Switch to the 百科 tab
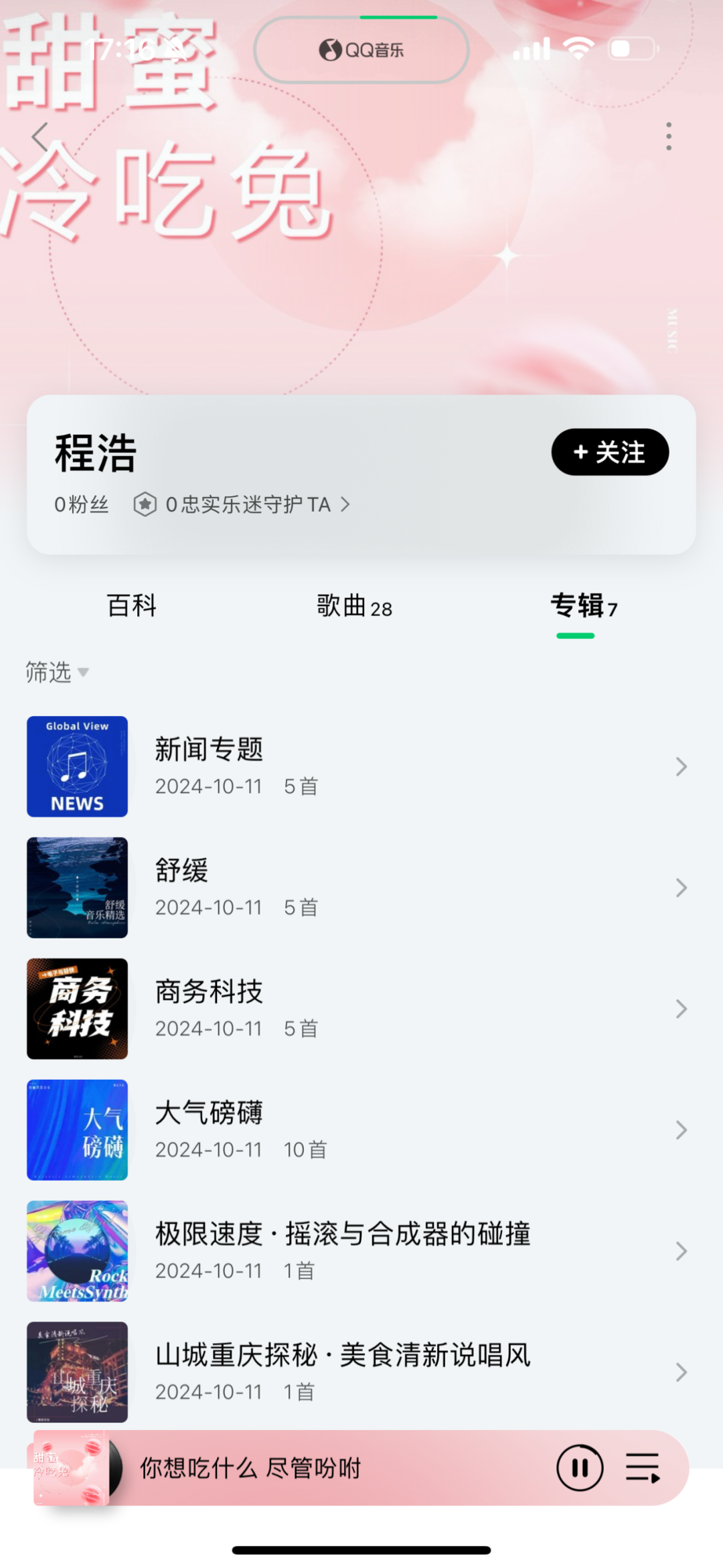Image resolution: width=723 pixels, height=1568 pixels. click(x=132, y=606)
